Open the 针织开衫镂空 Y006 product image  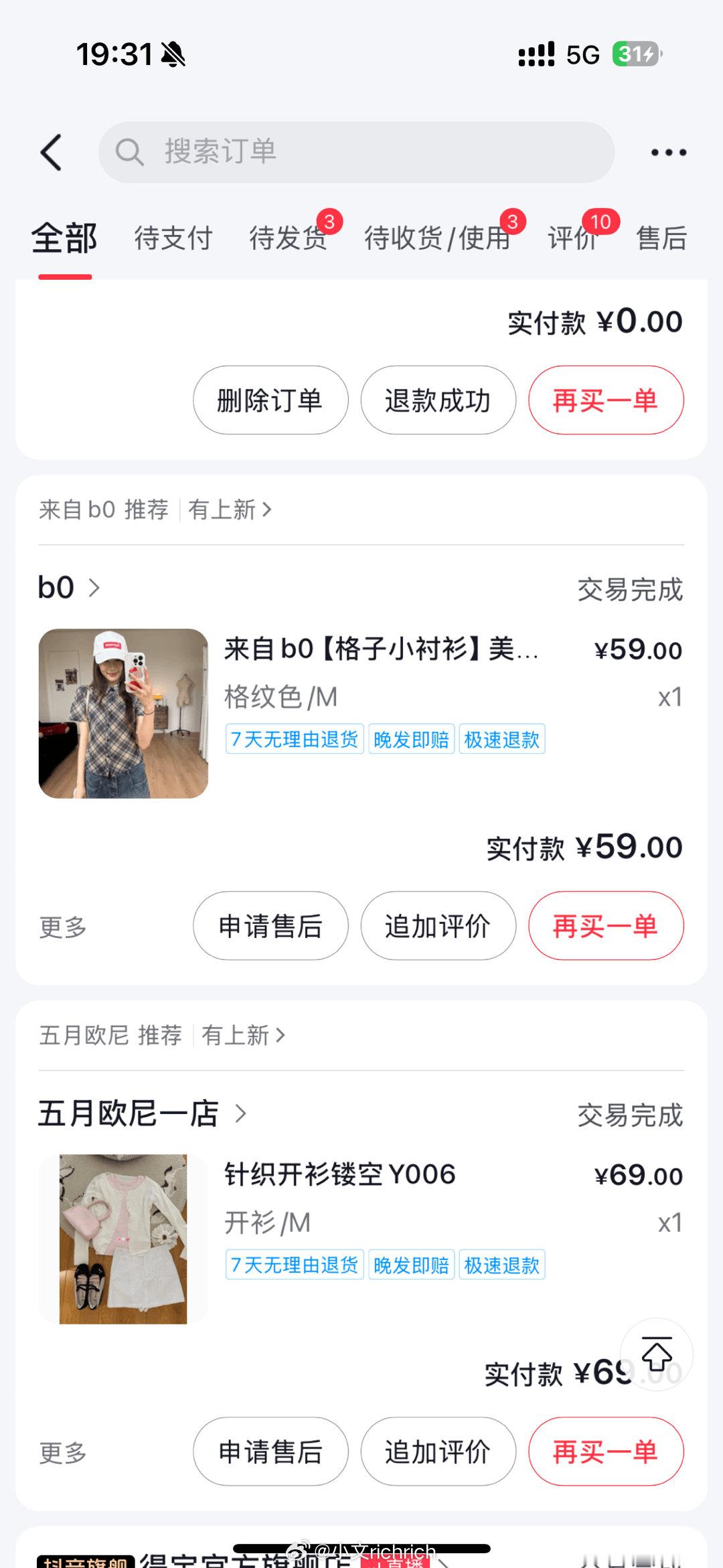pyautogui.click(x=123, y=1239)
